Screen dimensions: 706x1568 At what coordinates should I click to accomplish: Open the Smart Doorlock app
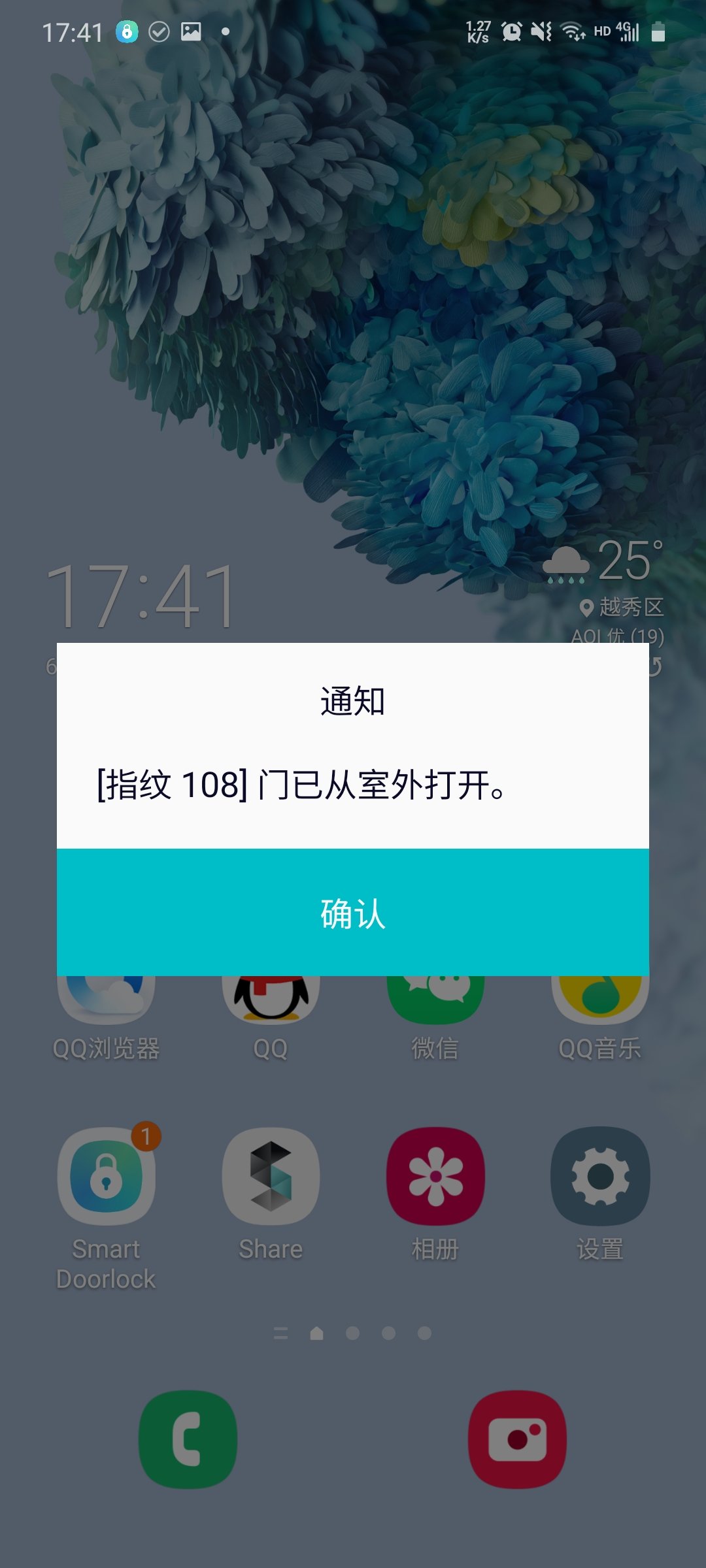coord(107,1176)
